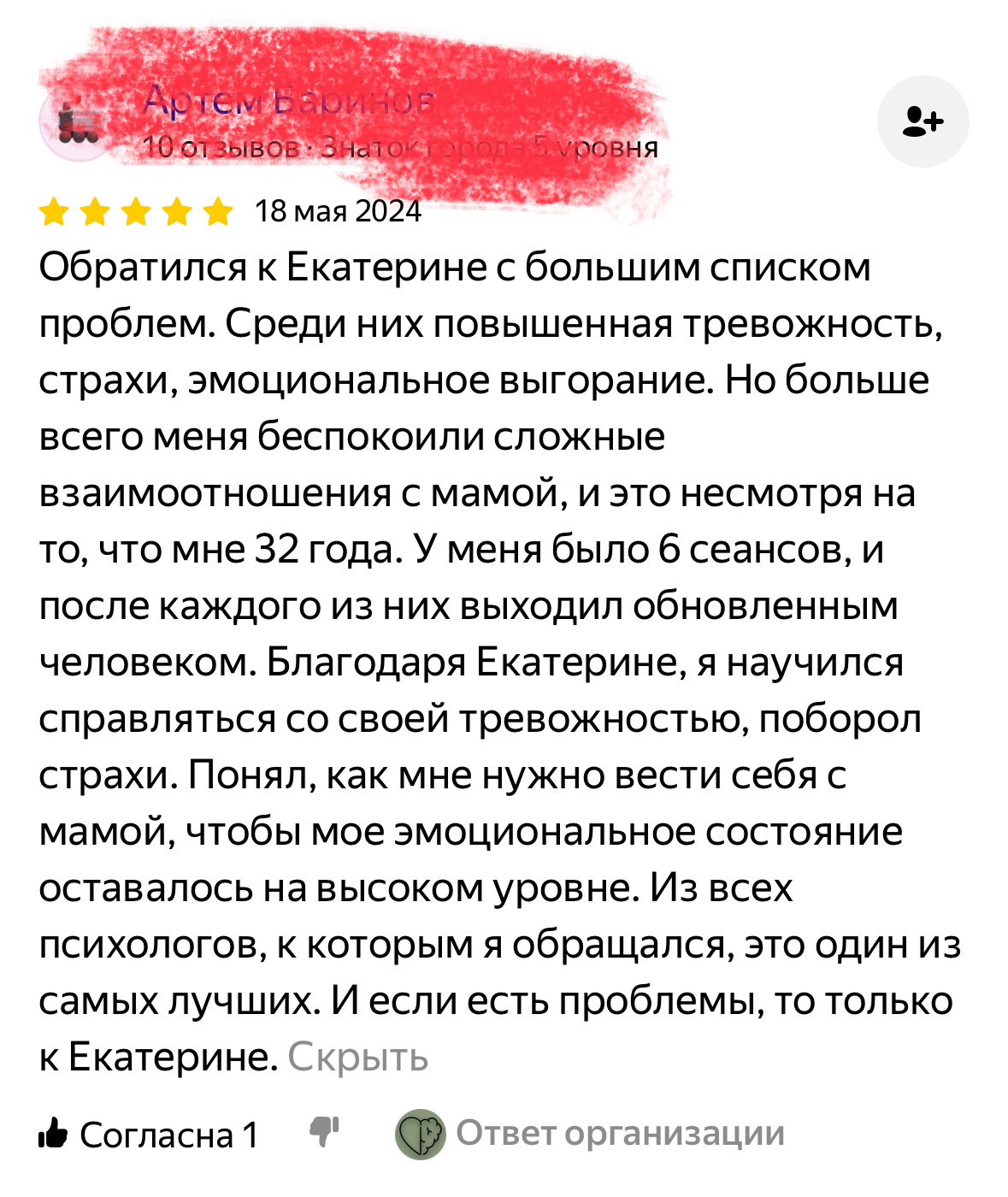Open the reviewer's profile avatar

pos(77,124)
